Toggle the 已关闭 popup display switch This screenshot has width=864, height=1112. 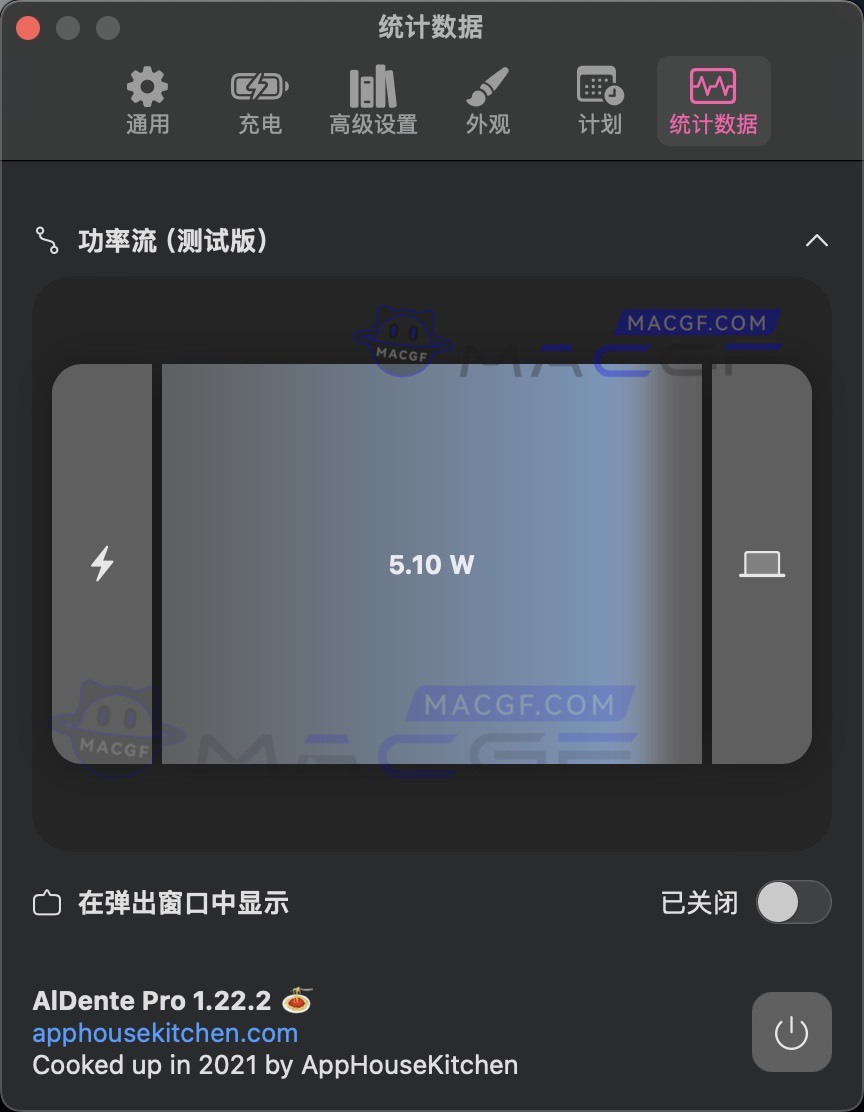tap(793, 902)
